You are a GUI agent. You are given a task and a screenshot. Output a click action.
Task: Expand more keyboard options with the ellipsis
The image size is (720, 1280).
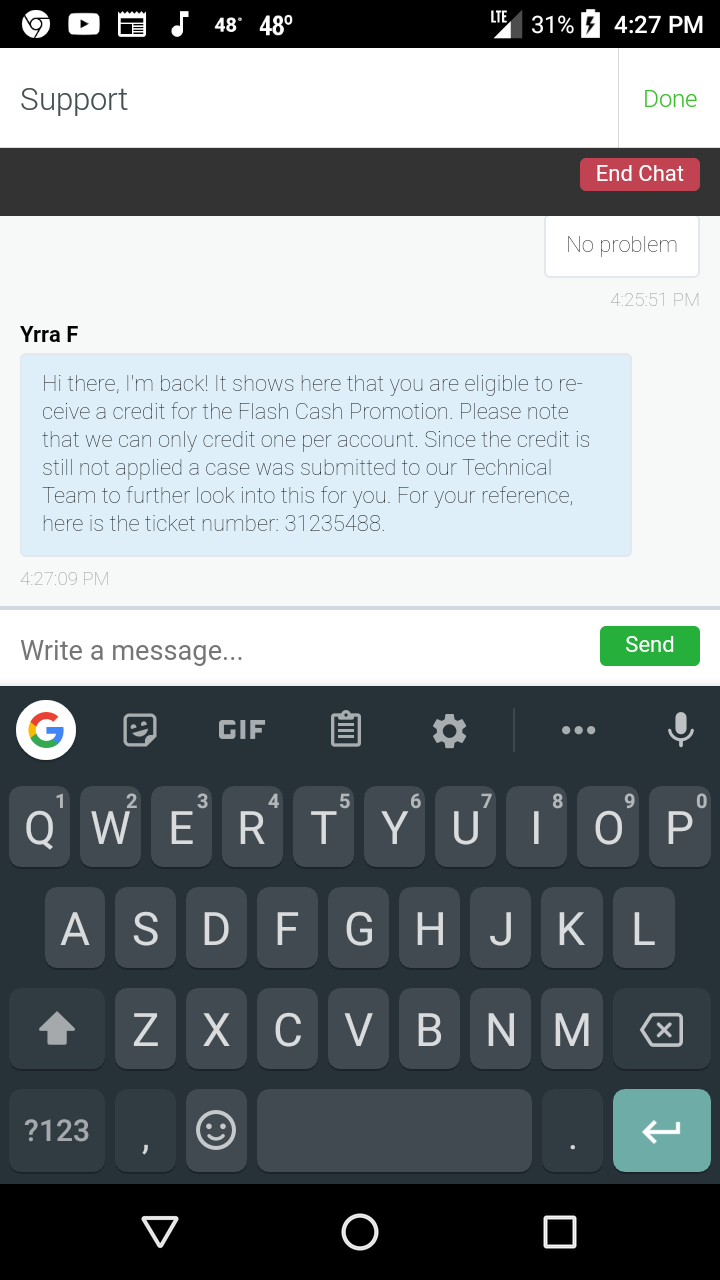click(x=579, y=730)
